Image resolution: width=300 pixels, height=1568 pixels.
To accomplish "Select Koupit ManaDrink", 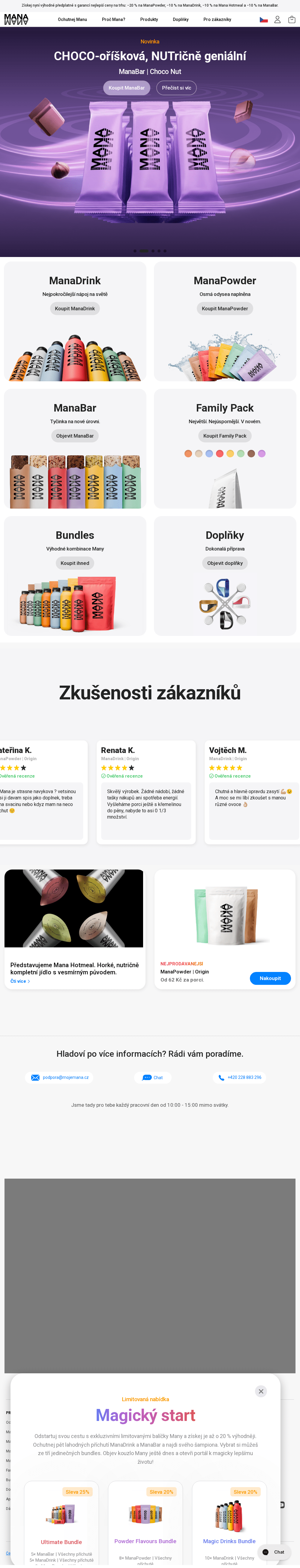I will pyautogui.click(x=75, y=309).
